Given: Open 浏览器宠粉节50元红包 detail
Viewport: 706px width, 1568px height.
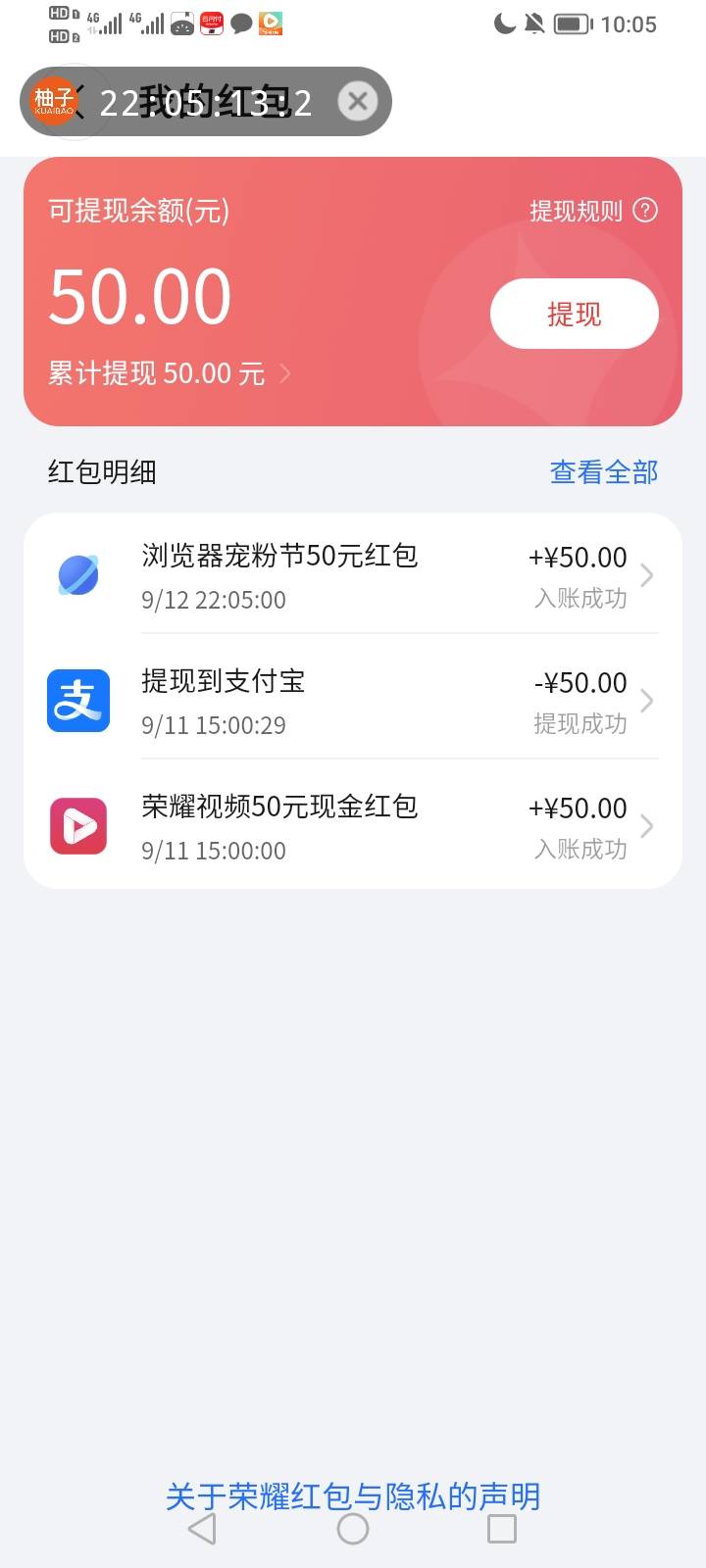Looking at the screenshot, I should (353, 575).
